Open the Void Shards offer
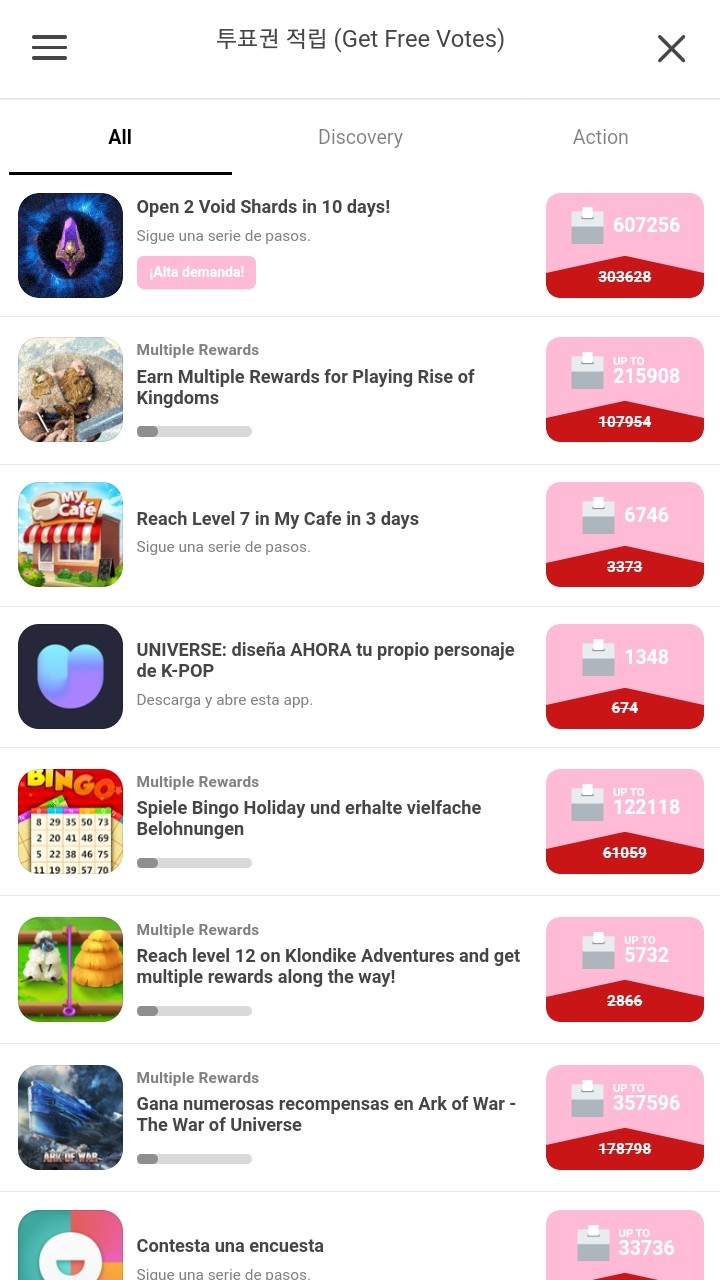The width and height of the screenshot is (720, 1280). click(x=360, y=245)
